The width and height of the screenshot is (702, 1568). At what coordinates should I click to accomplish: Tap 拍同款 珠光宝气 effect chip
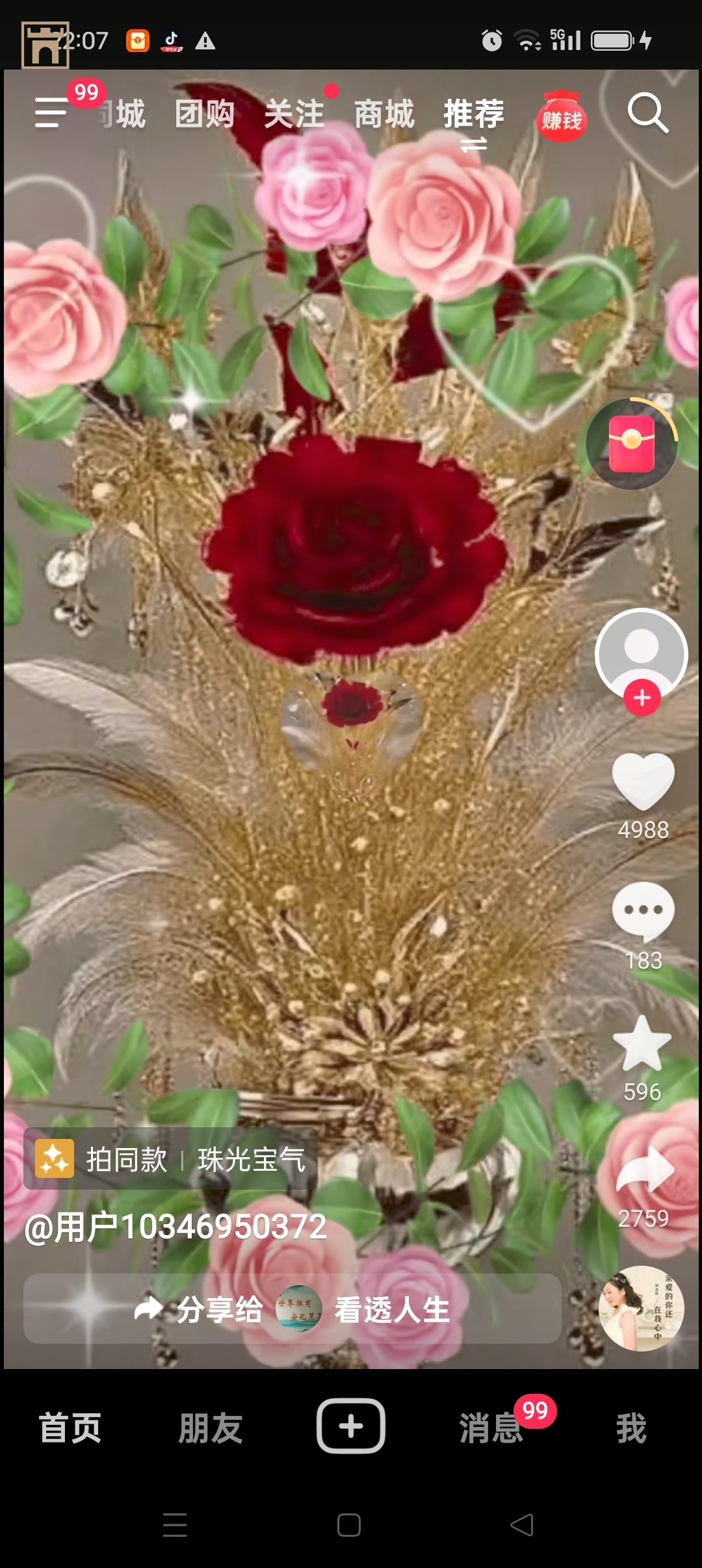tap(170, 1159)
